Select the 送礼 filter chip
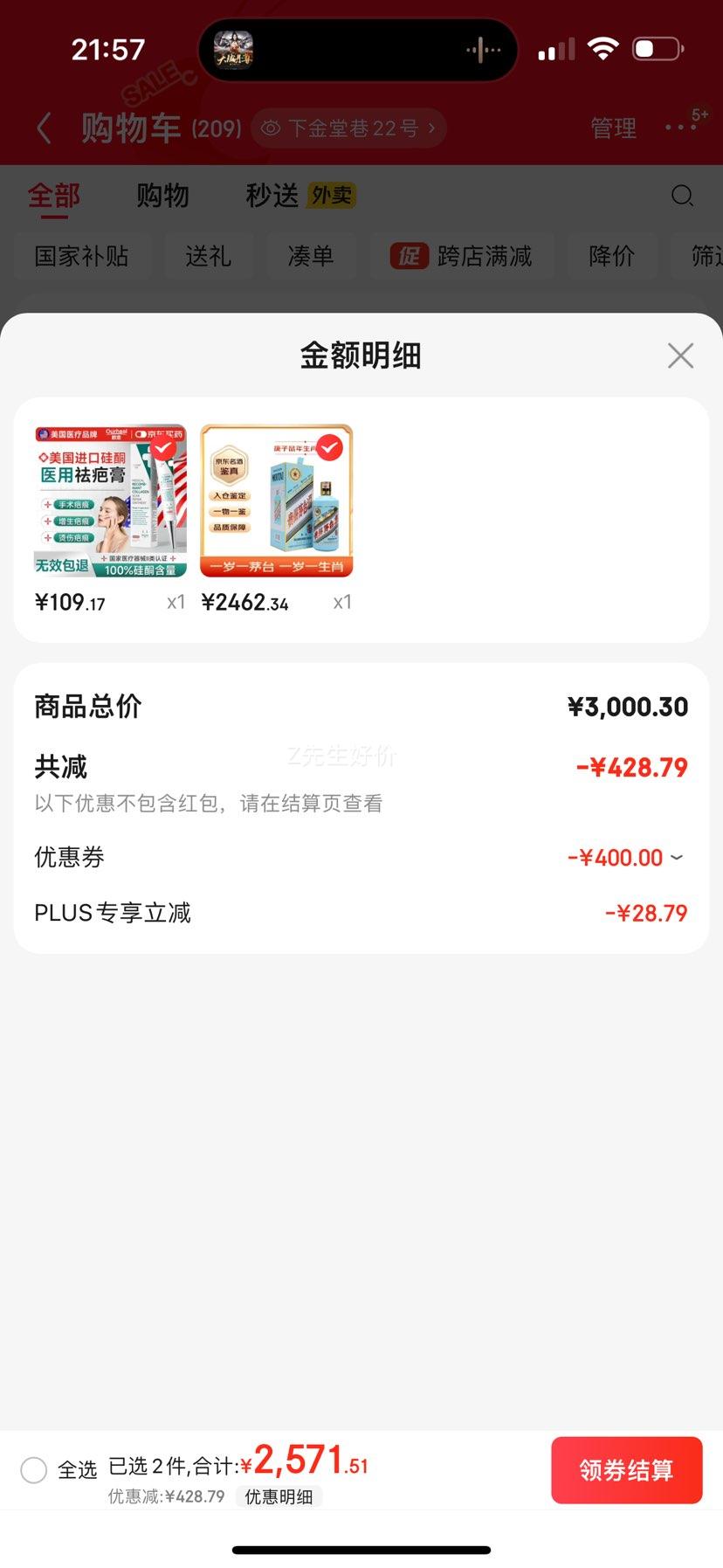This screenshot has height=1568, width=723. coord(208,256)
